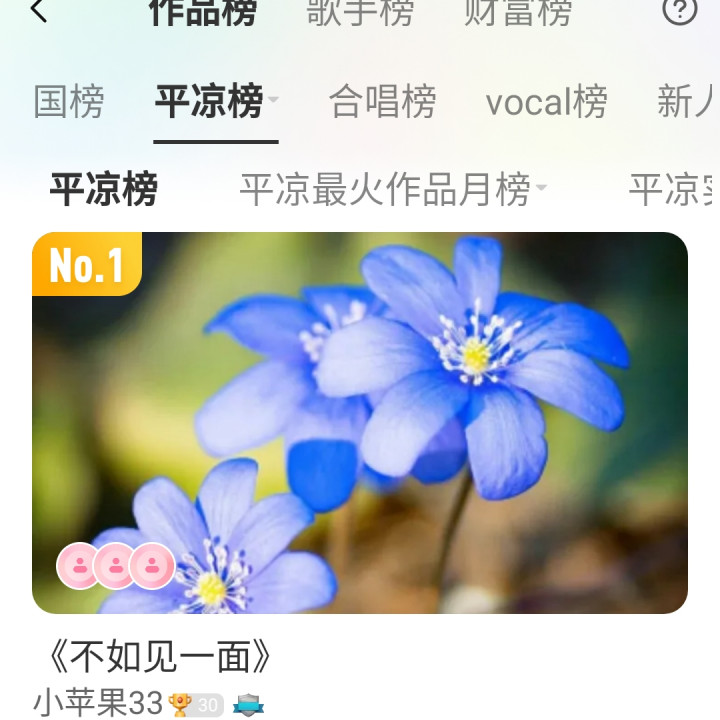
Task: Switch to the vocal榜 category
Action: (546, 102)
